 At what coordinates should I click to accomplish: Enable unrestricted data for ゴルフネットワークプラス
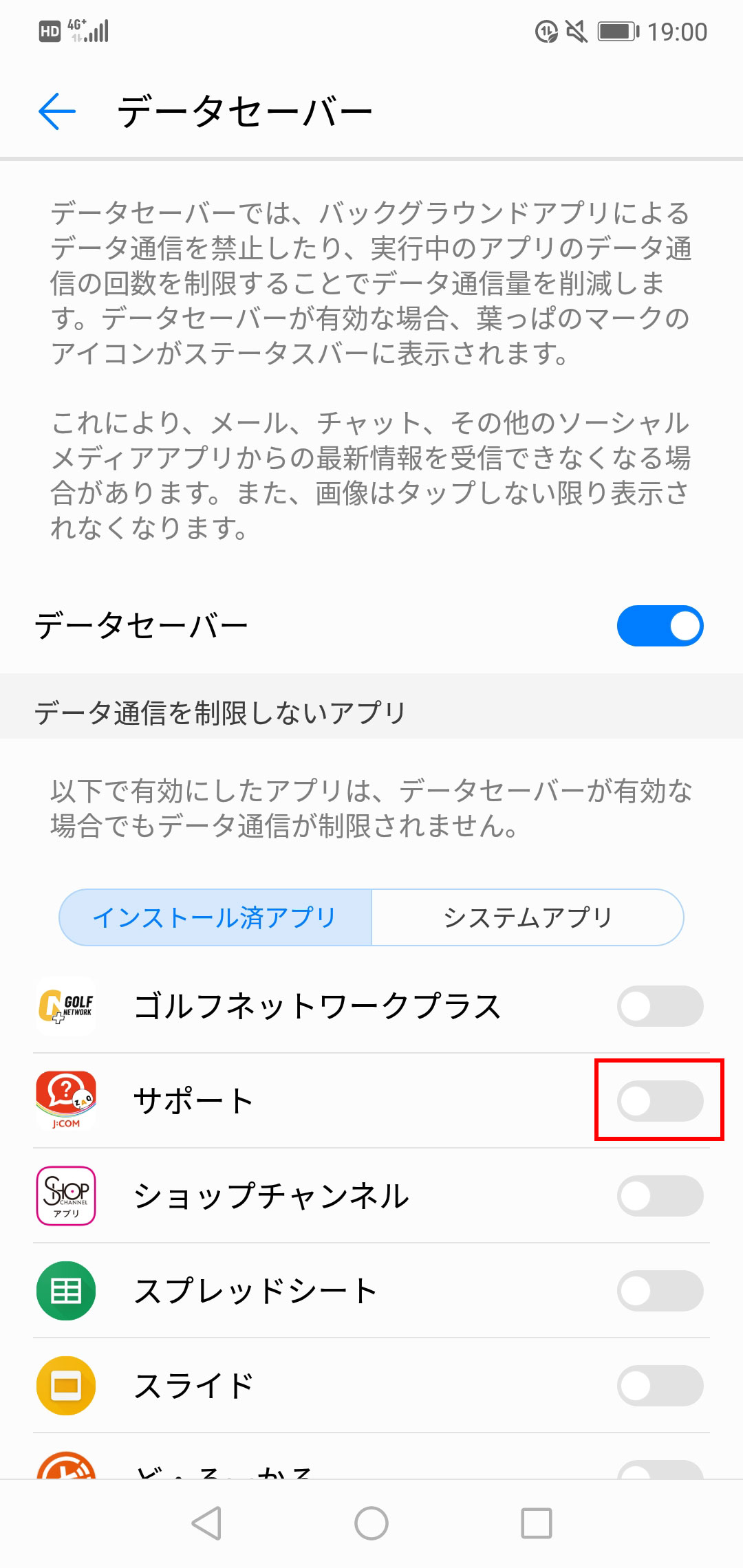(659, 1006)
